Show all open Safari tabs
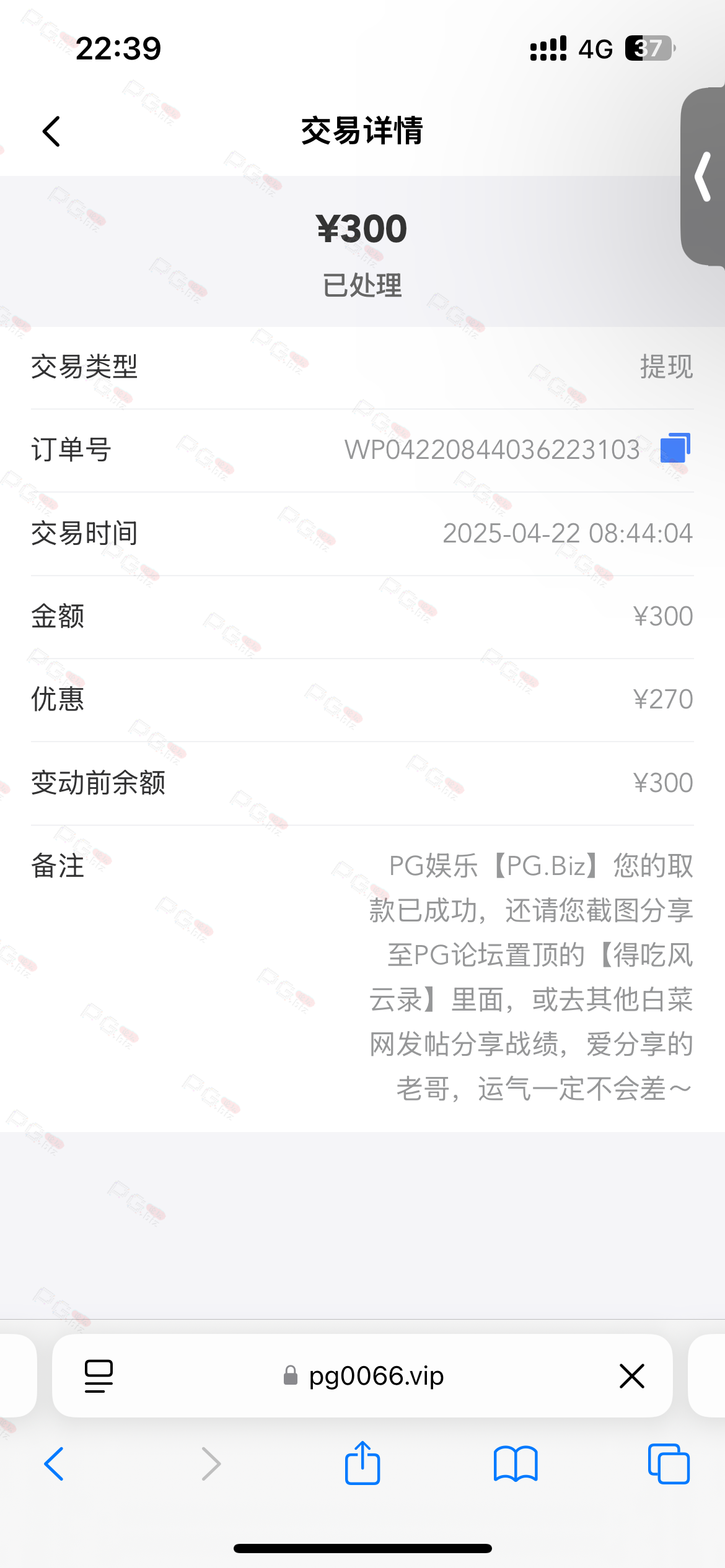The height and width of the screenshot is (1568, 725). click(x=669, y=1464)
